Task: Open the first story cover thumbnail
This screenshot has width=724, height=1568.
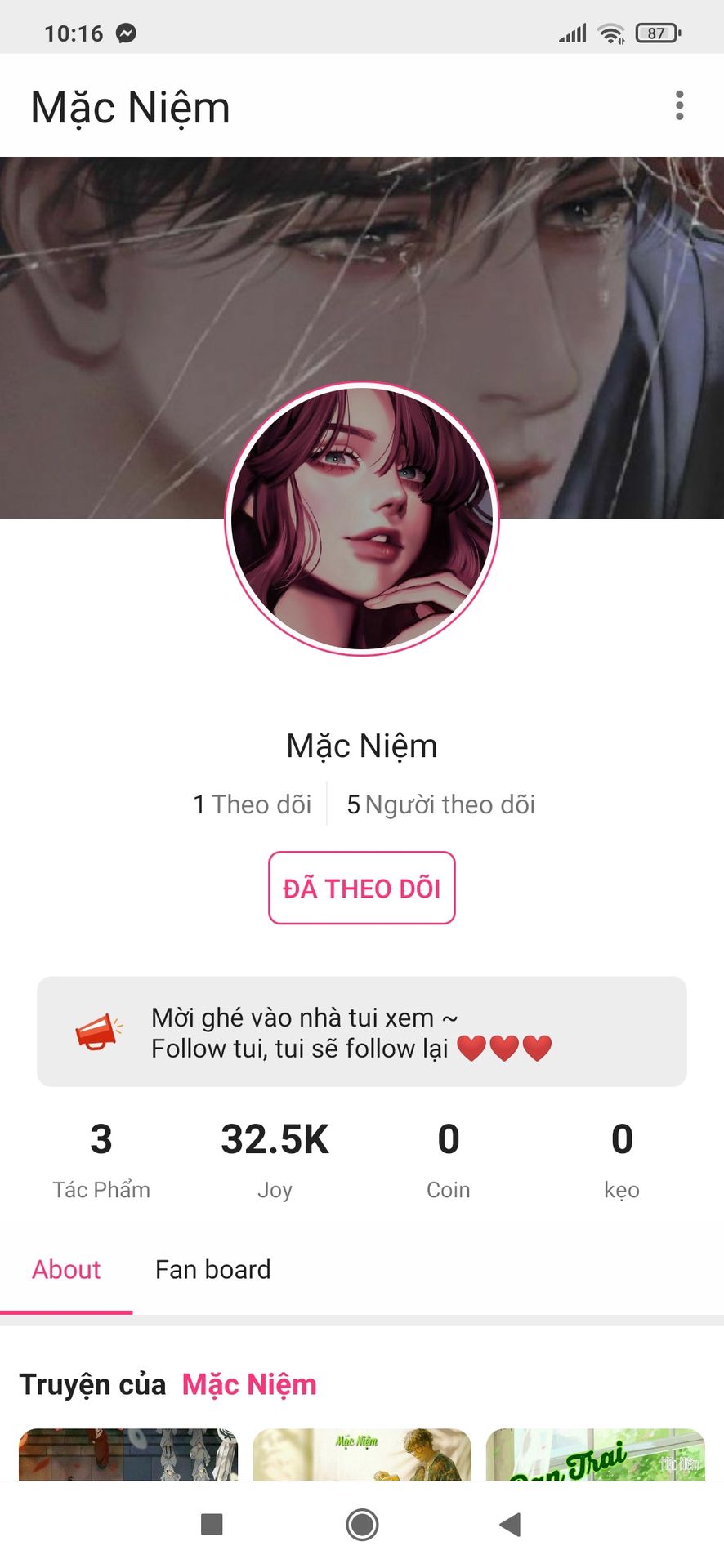Action: point(128,1454)
